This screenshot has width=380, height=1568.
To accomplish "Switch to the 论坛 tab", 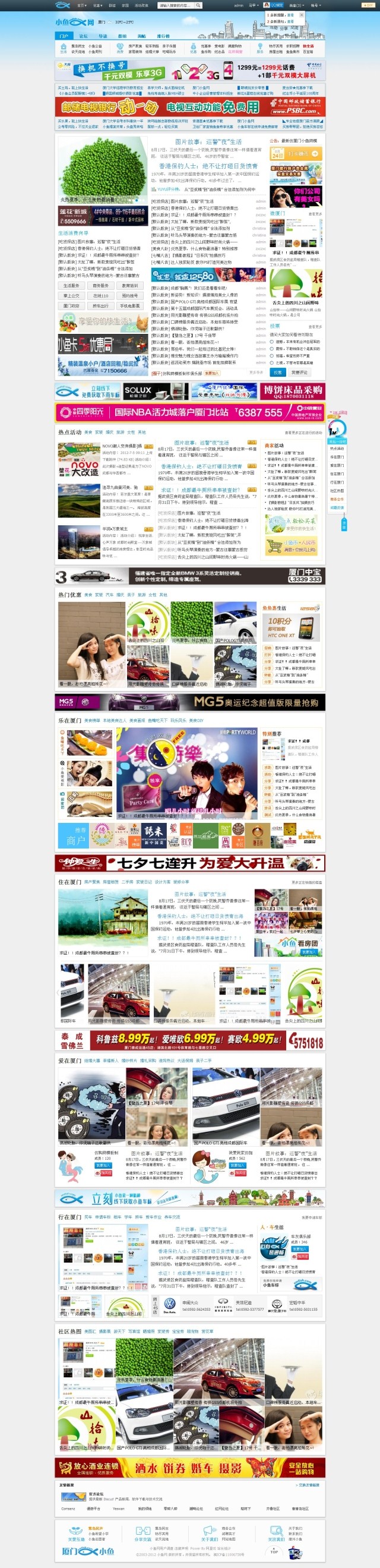I will click(x=83, y=36).
